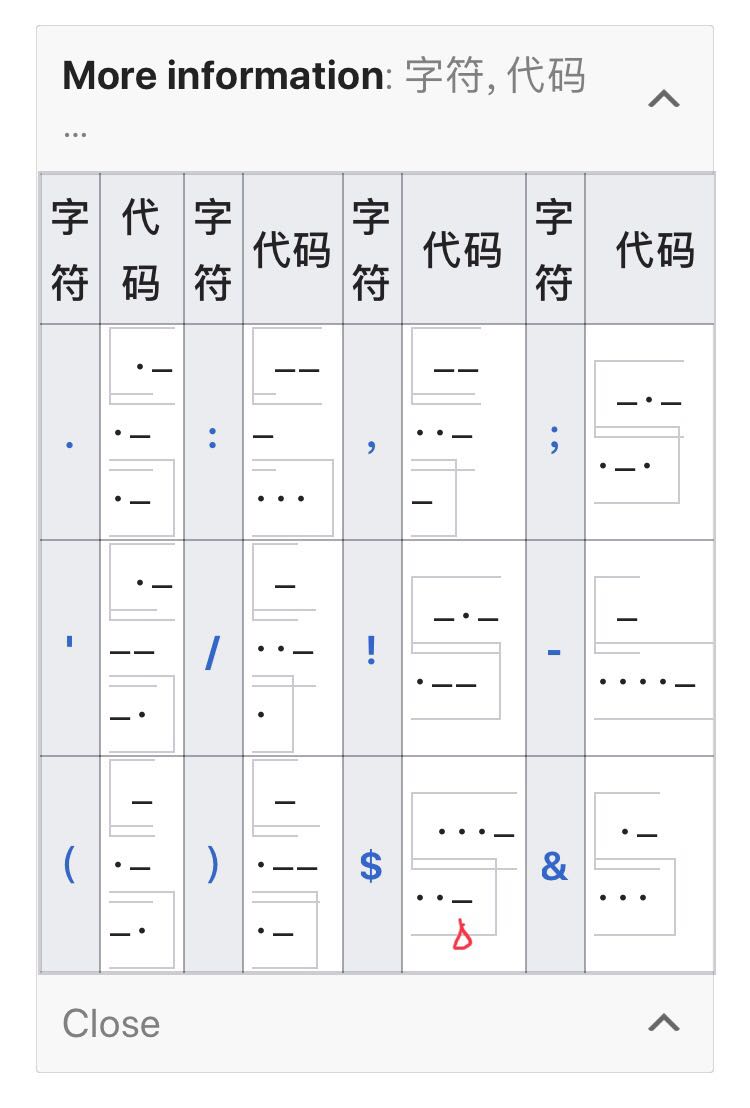Open the hyphen character link
This screenshot has width=750, height=1108.
[554, 653]
